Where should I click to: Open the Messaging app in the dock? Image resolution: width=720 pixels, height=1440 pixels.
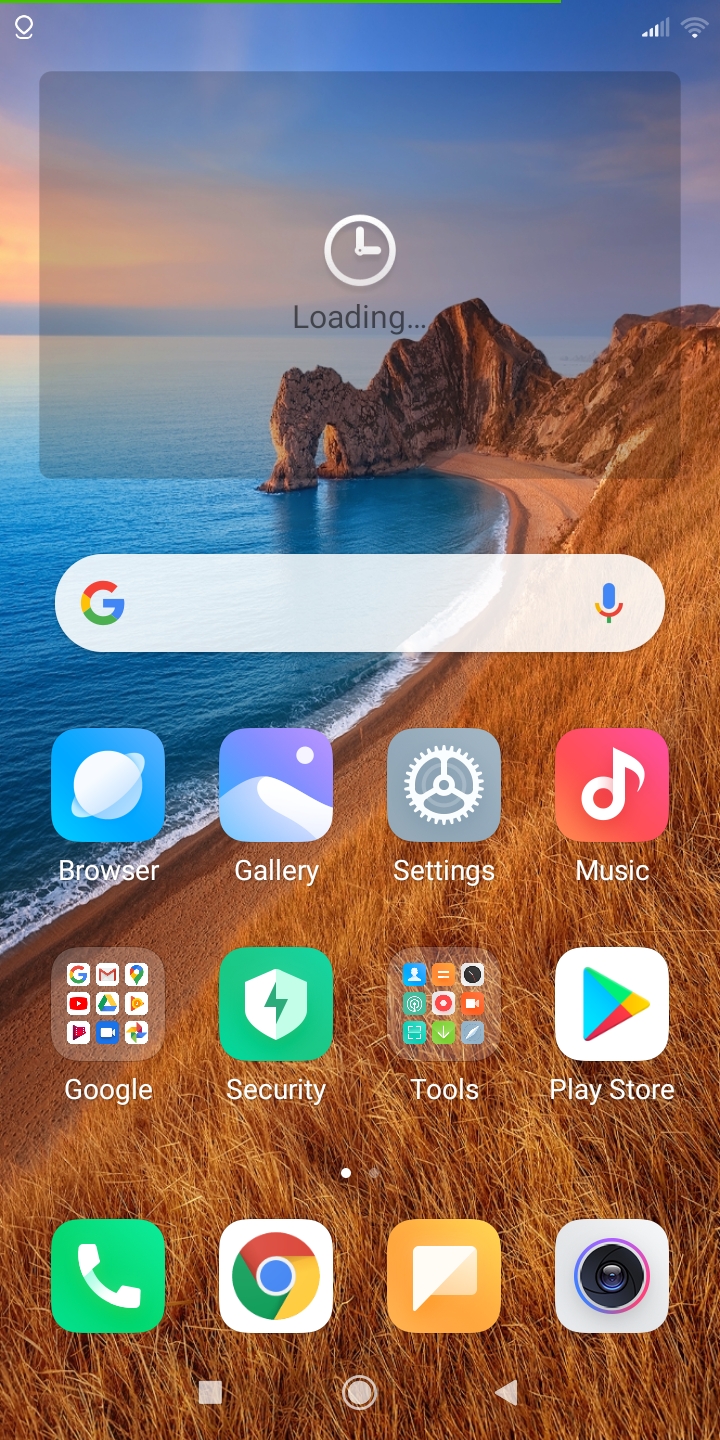pos(444,1276)
